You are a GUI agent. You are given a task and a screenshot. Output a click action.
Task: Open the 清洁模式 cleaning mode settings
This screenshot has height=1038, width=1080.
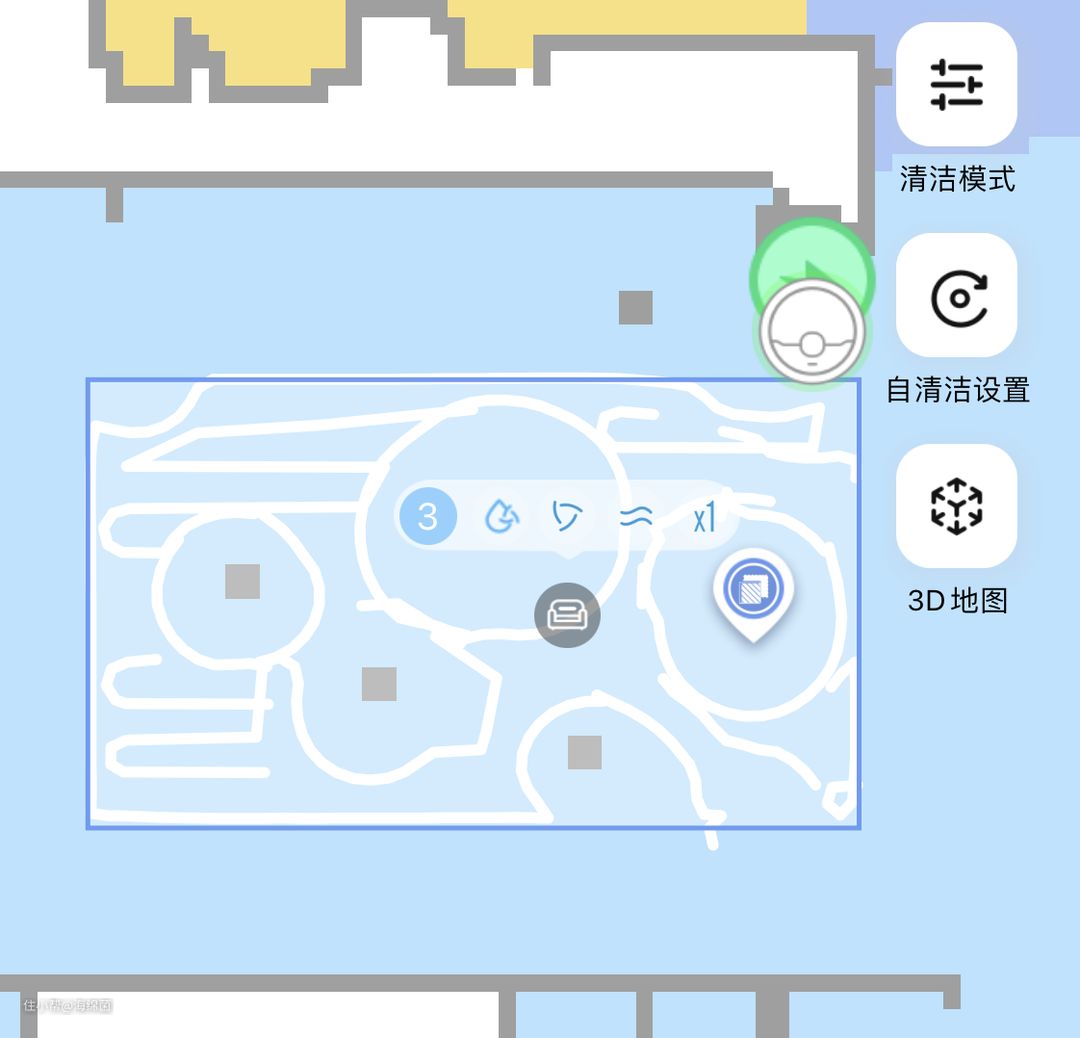pyautogui.click(x=956, y=85)
